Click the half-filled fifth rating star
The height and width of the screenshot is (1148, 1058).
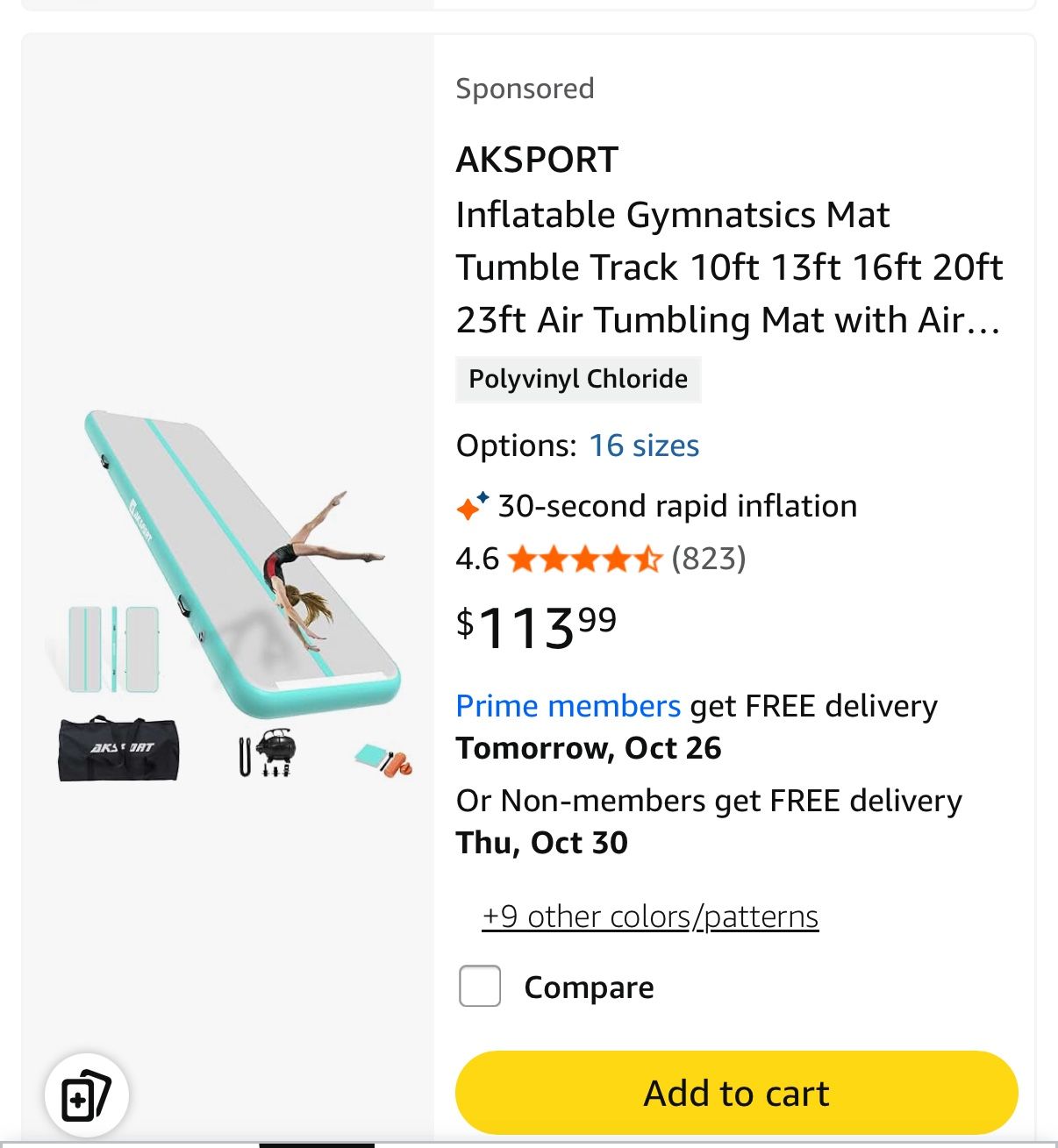coord(647,559)
